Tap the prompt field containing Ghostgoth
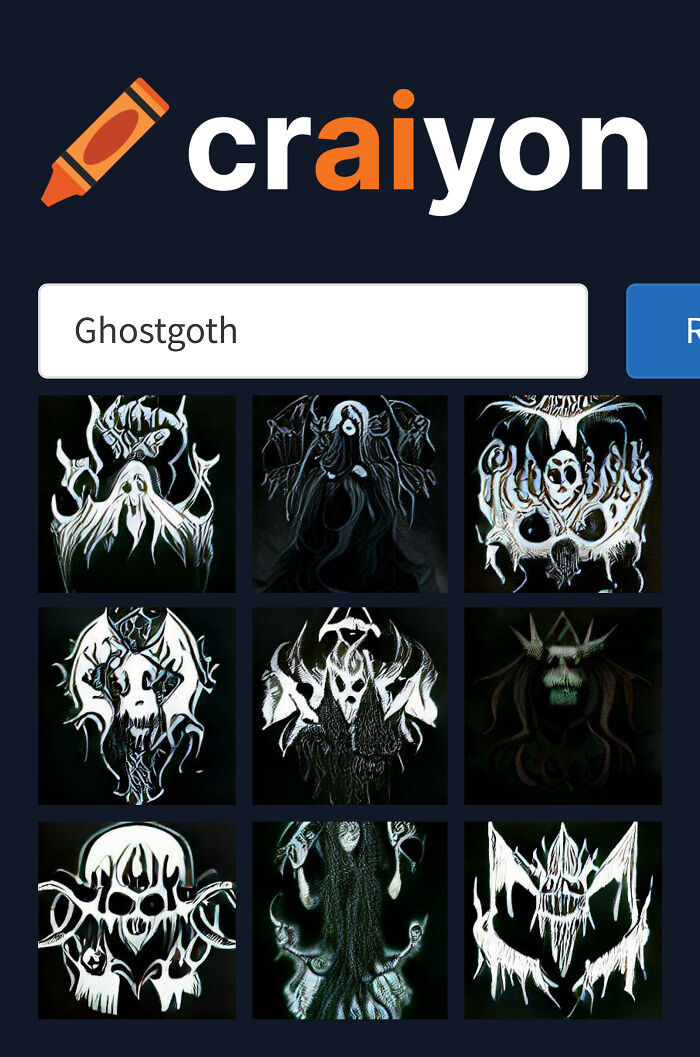 (312, 331)
